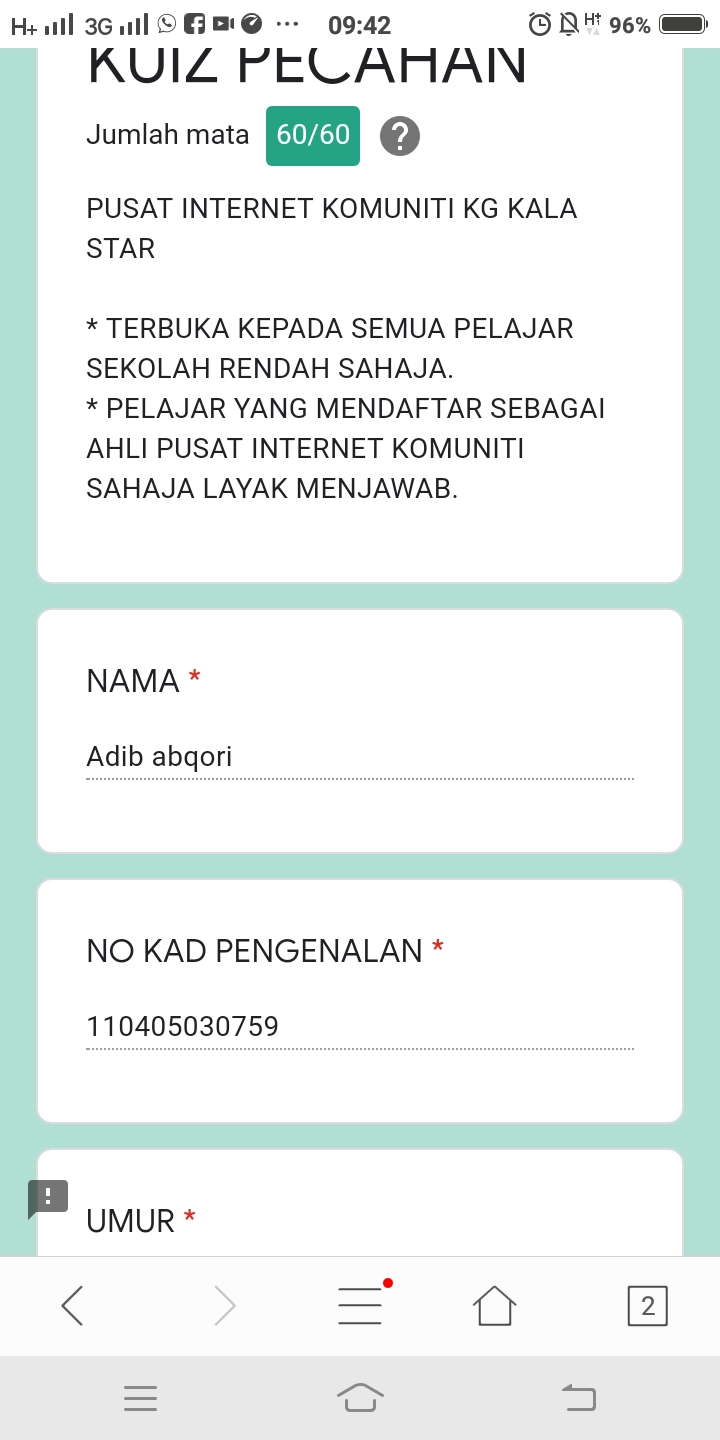Tap the system home button
The width and height of the screenshot is (720, 1440).
point(360,1397)
